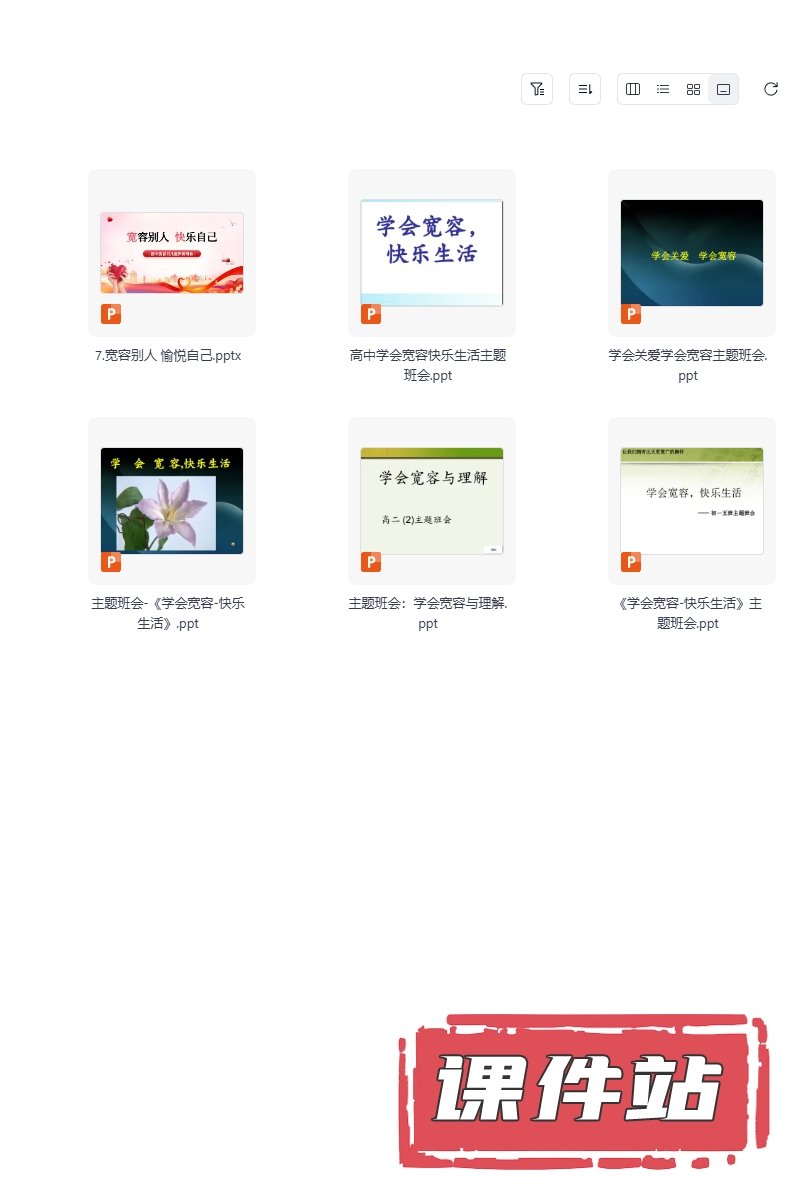
Task: Open 主题班会-《学会宽容-快乐生活》.ppt
Action: click(172, 501)
